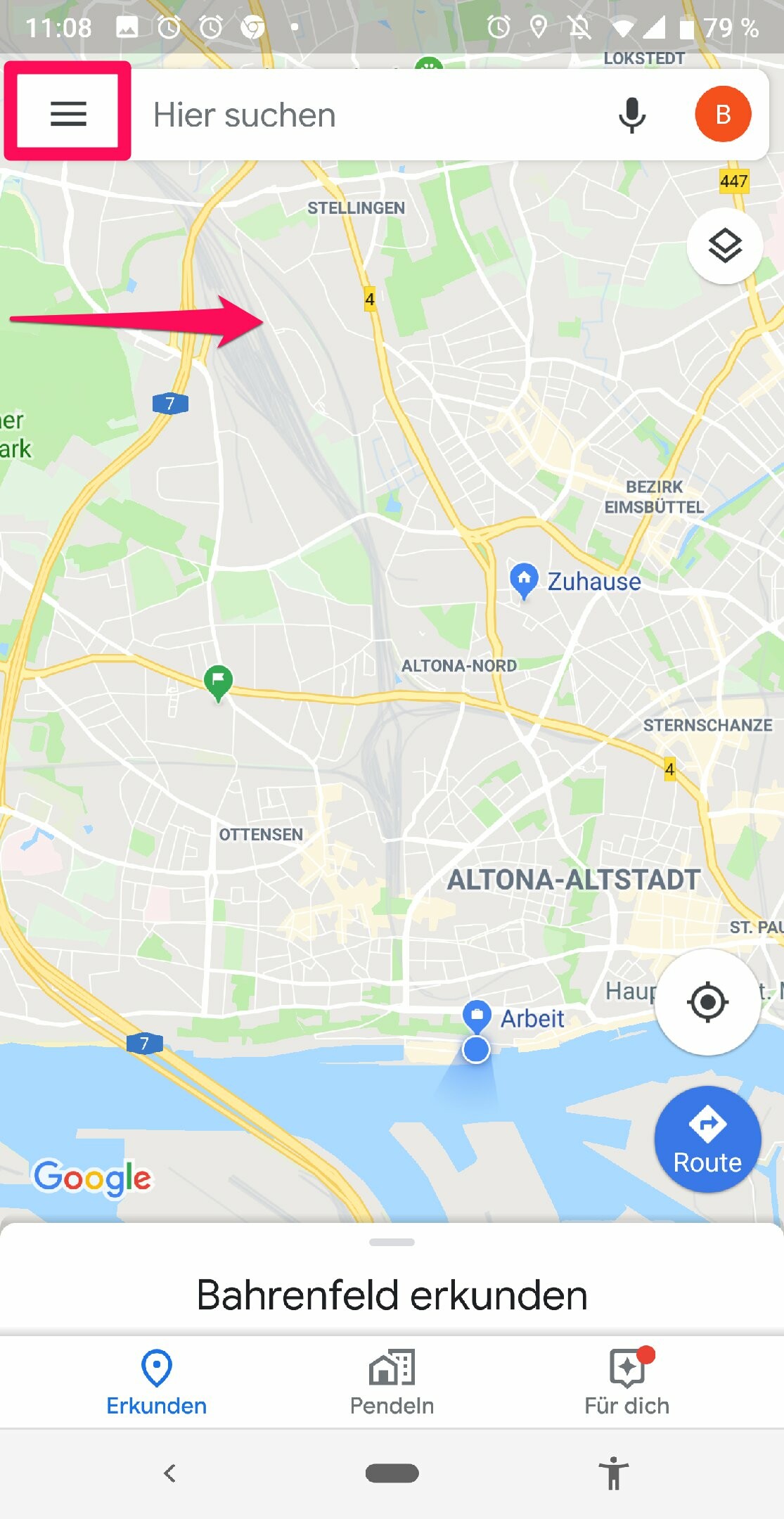
Task: Start directions with the Route button
Action: click(x=707, y=1139)
